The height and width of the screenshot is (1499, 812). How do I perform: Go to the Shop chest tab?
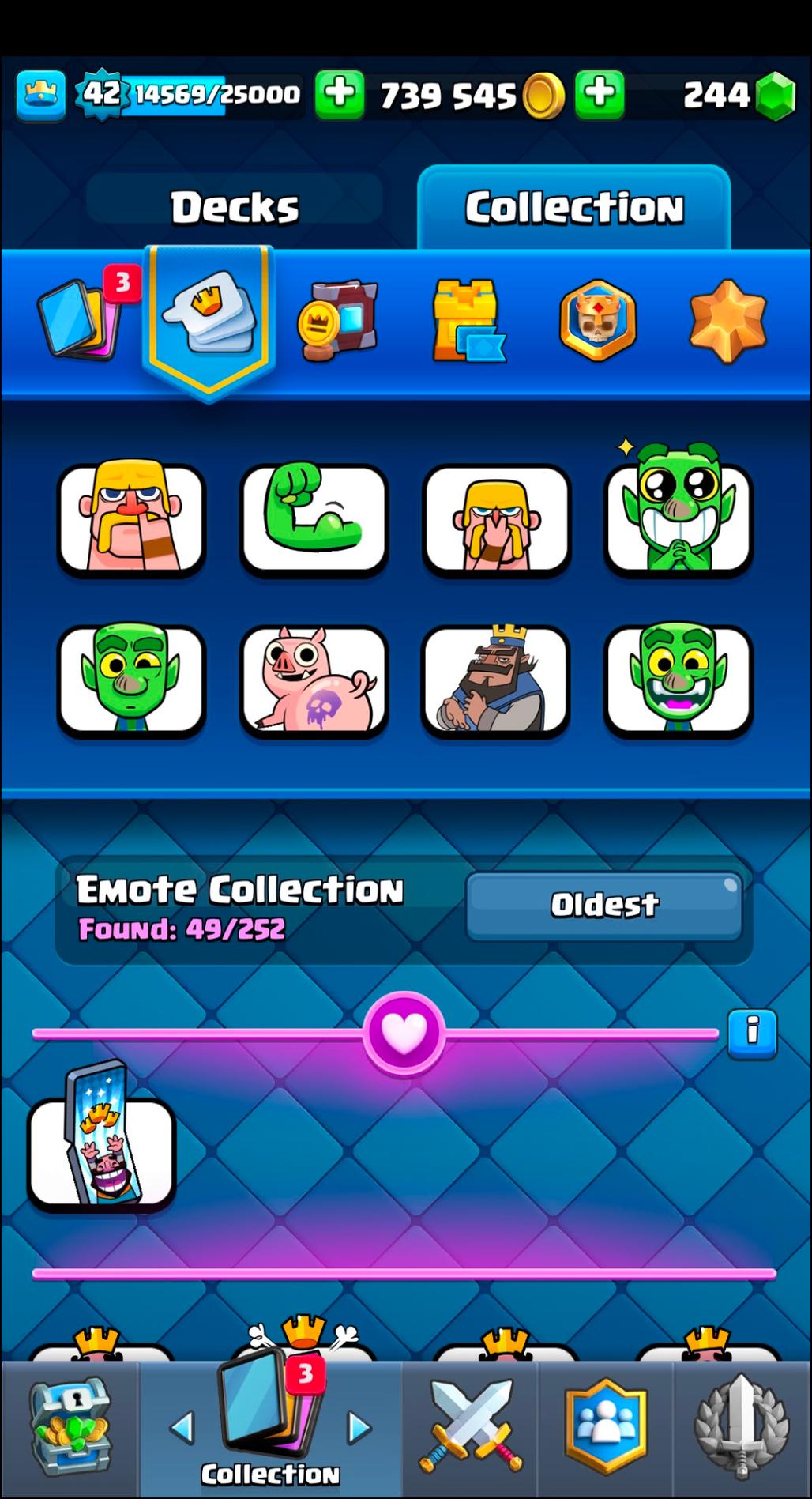(x=71, y=1427)
